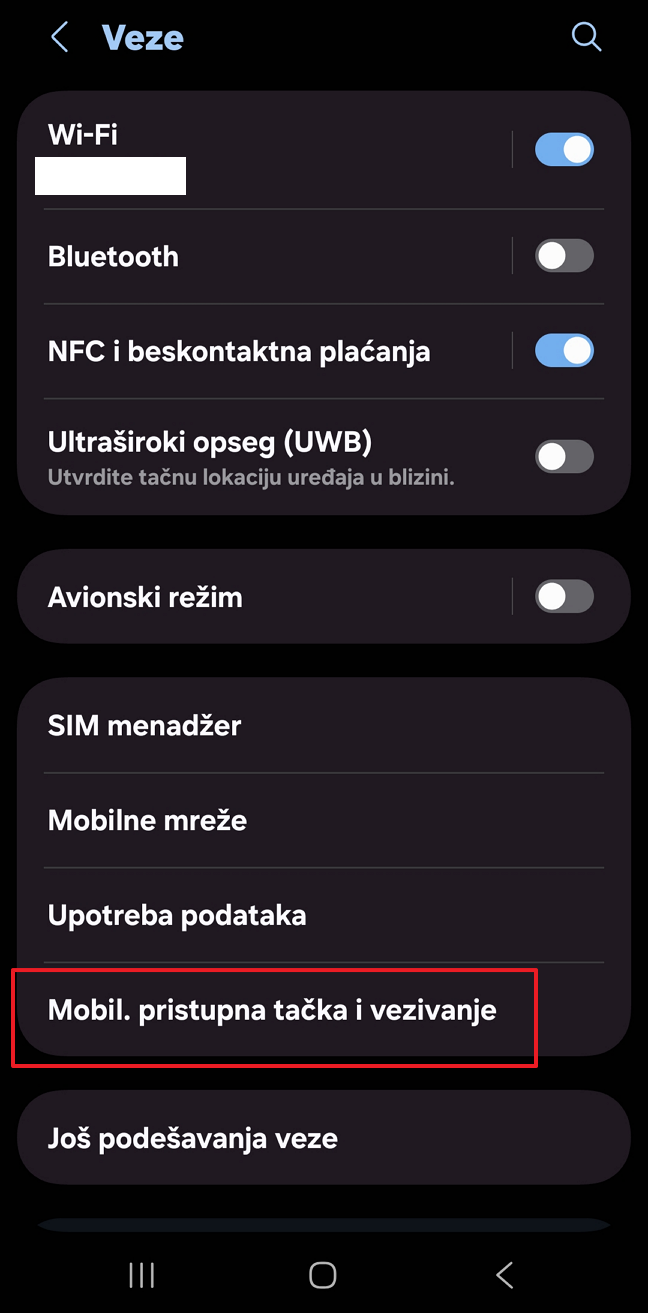
Task: Turn on Avionski režim switch
Action: click(564, 597)
